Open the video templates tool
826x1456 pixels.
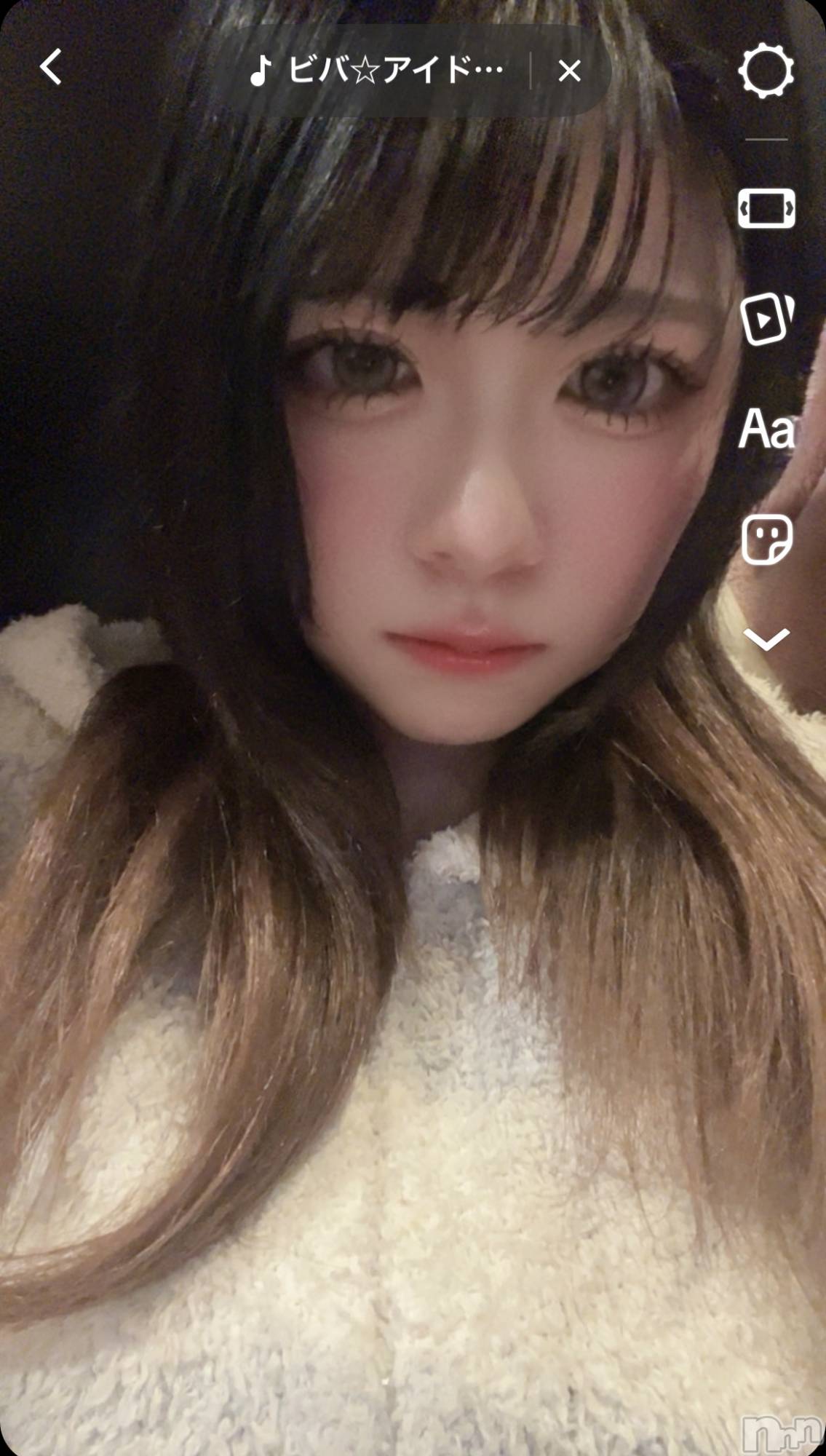point(766,319)
